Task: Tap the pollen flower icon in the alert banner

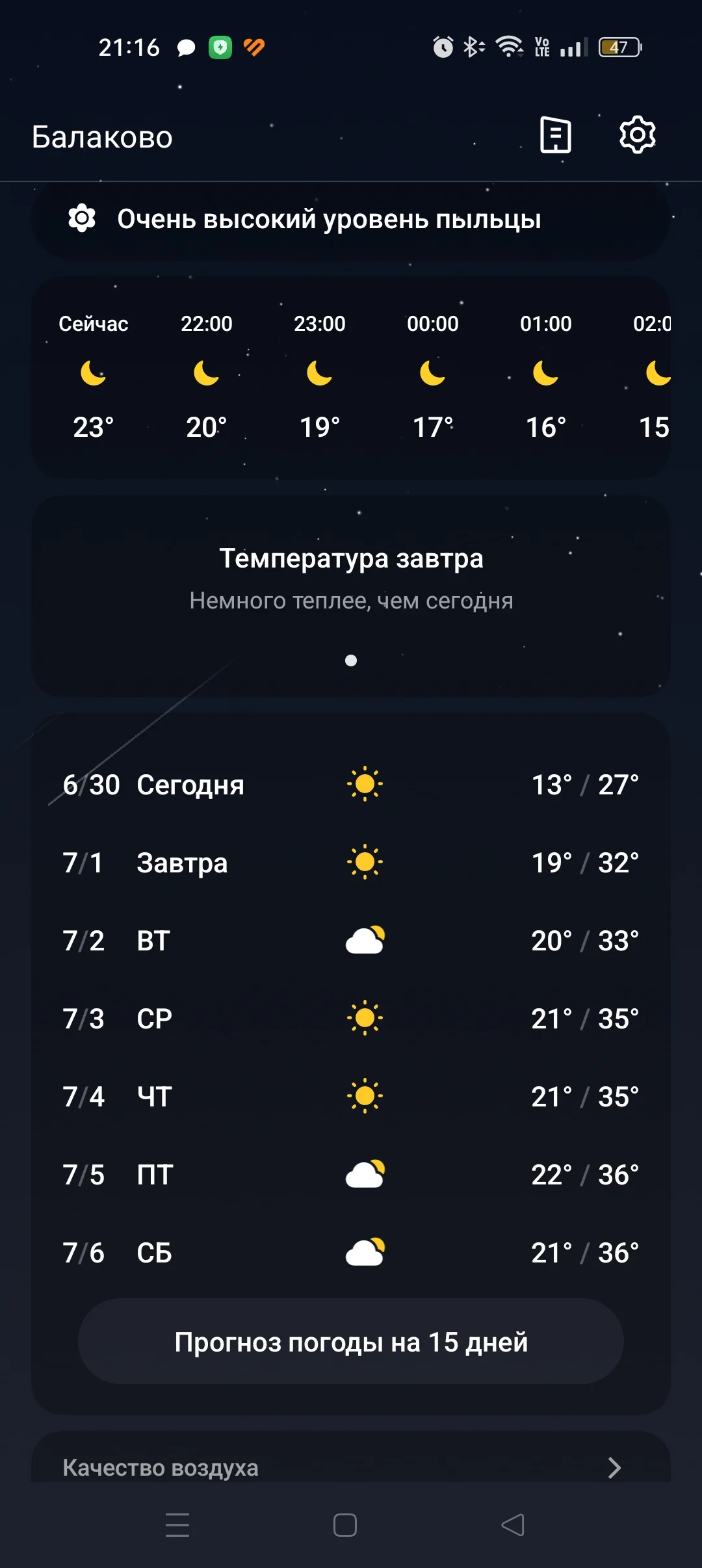Action: pyautogui.click(x=84, y=219)
